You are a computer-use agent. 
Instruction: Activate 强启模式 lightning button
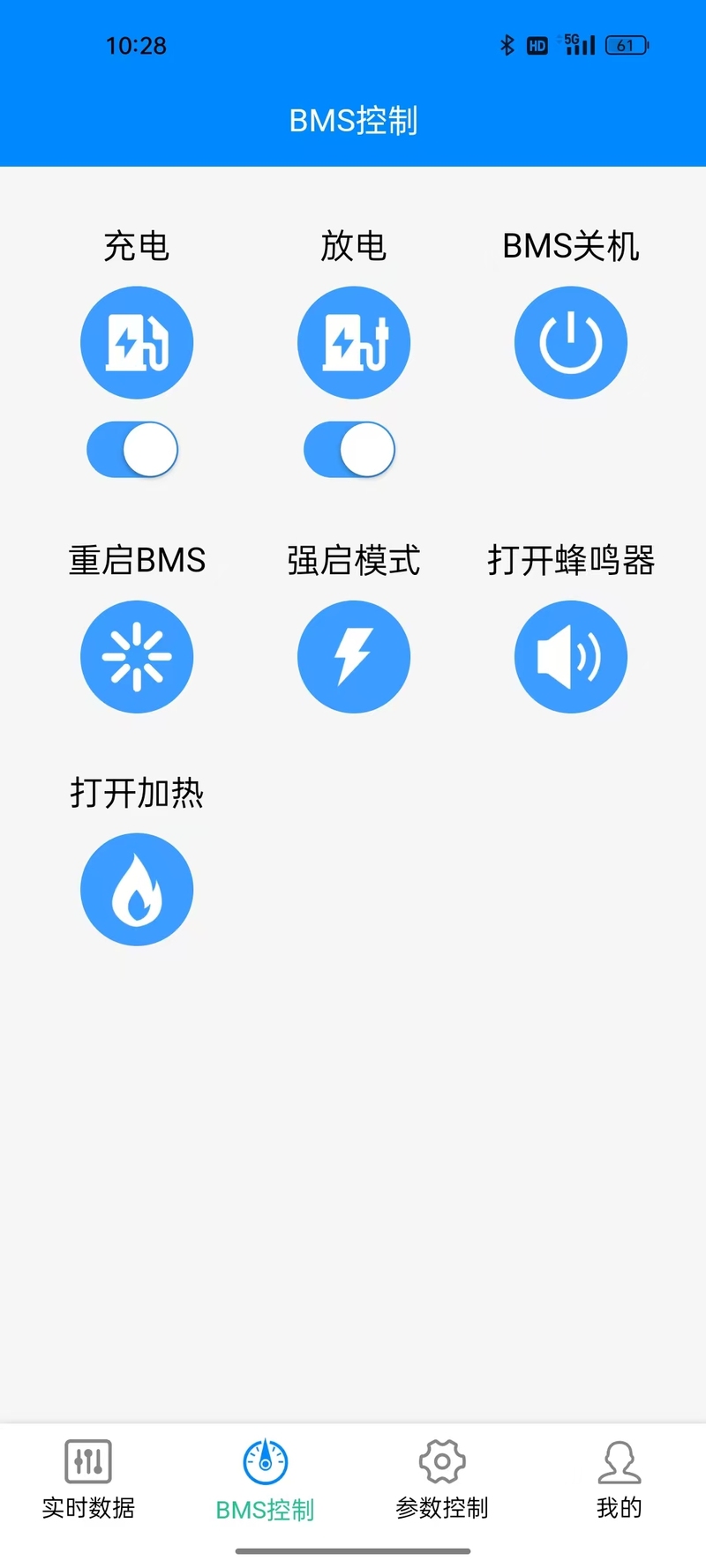click(x=354, y=657)
